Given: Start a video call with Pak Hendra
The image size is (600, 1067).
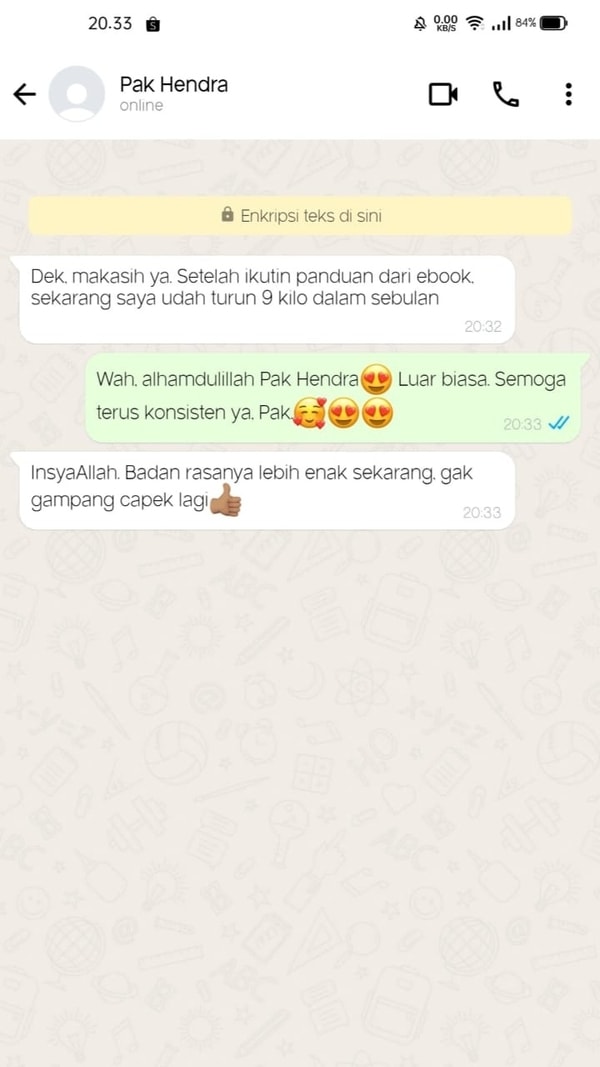Looking at the screenshot, I should (443, 94).
